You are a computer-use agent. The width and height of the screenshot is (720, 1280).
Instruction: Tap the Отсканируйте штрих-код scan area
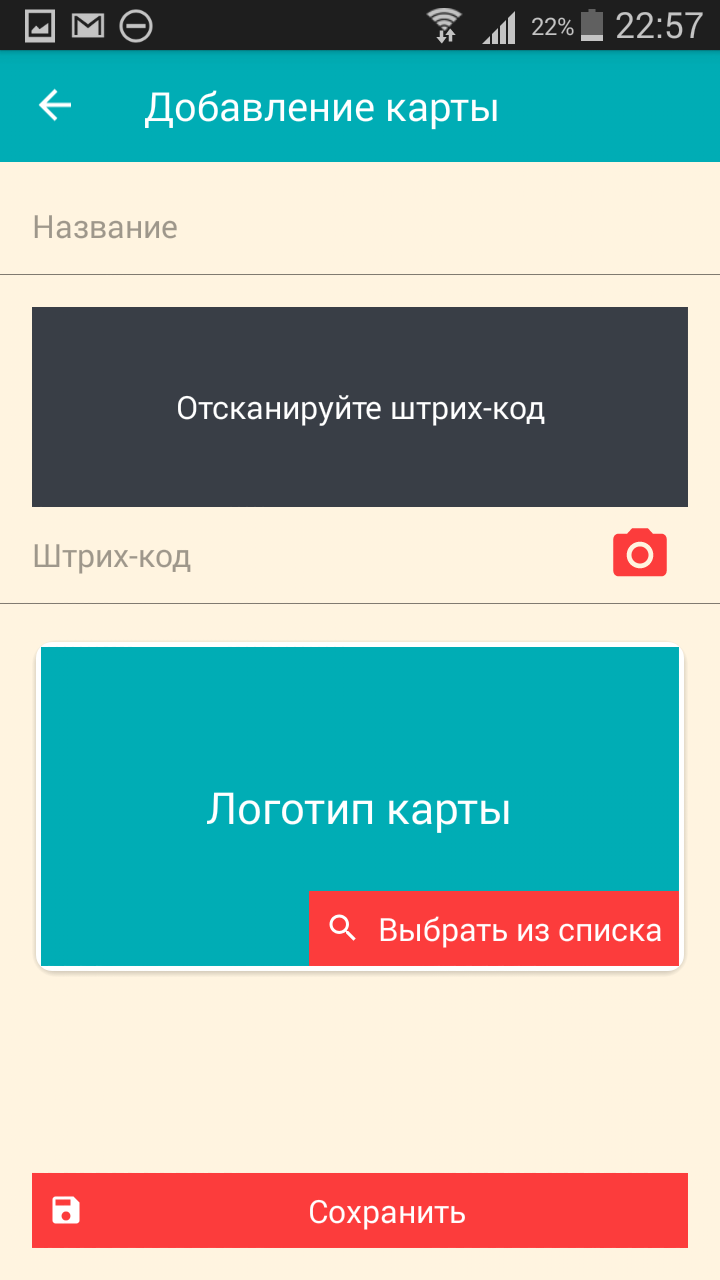[x=360, y=407]
